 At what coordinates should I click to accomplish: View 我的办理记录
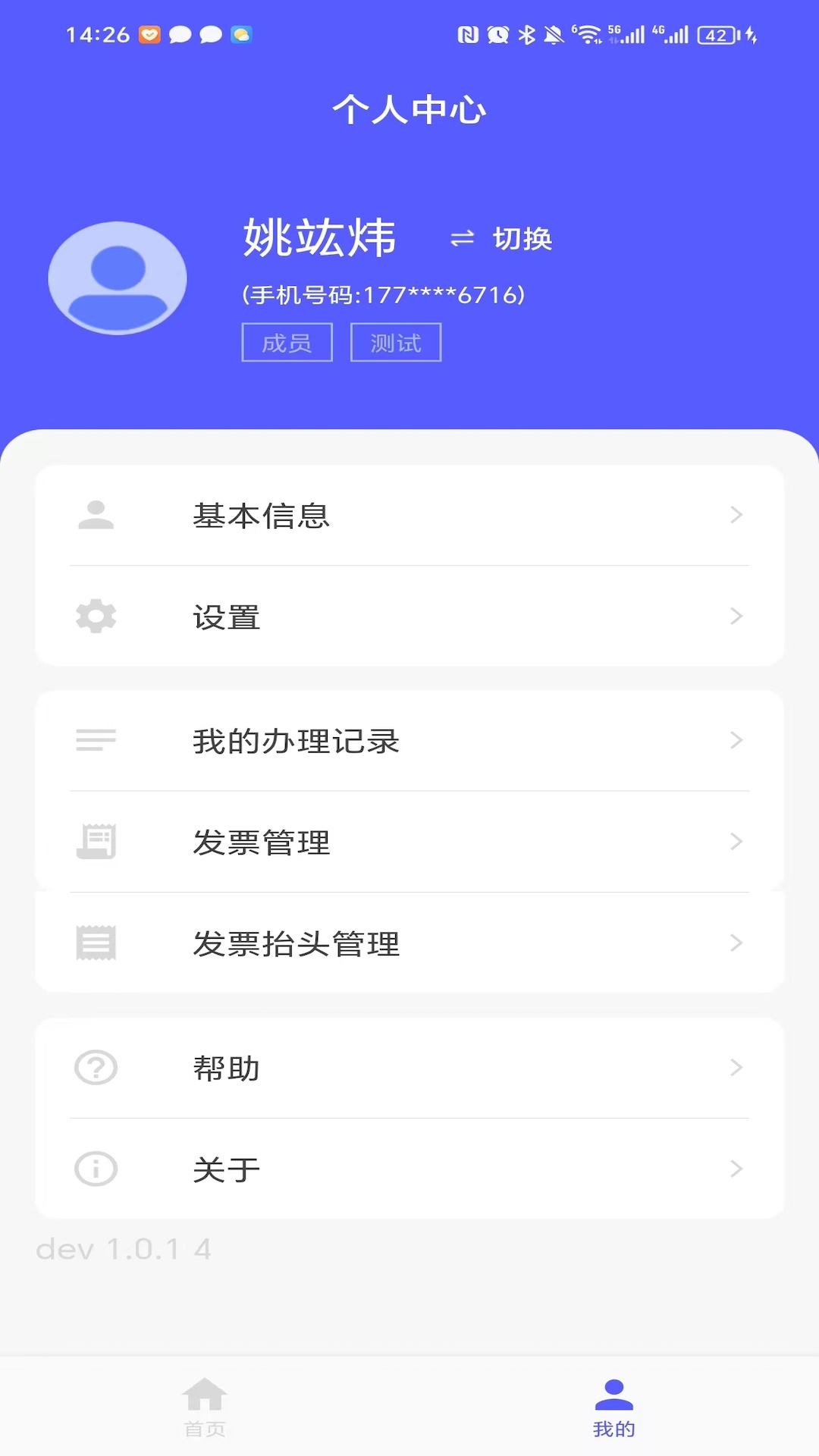click(409, 741)
